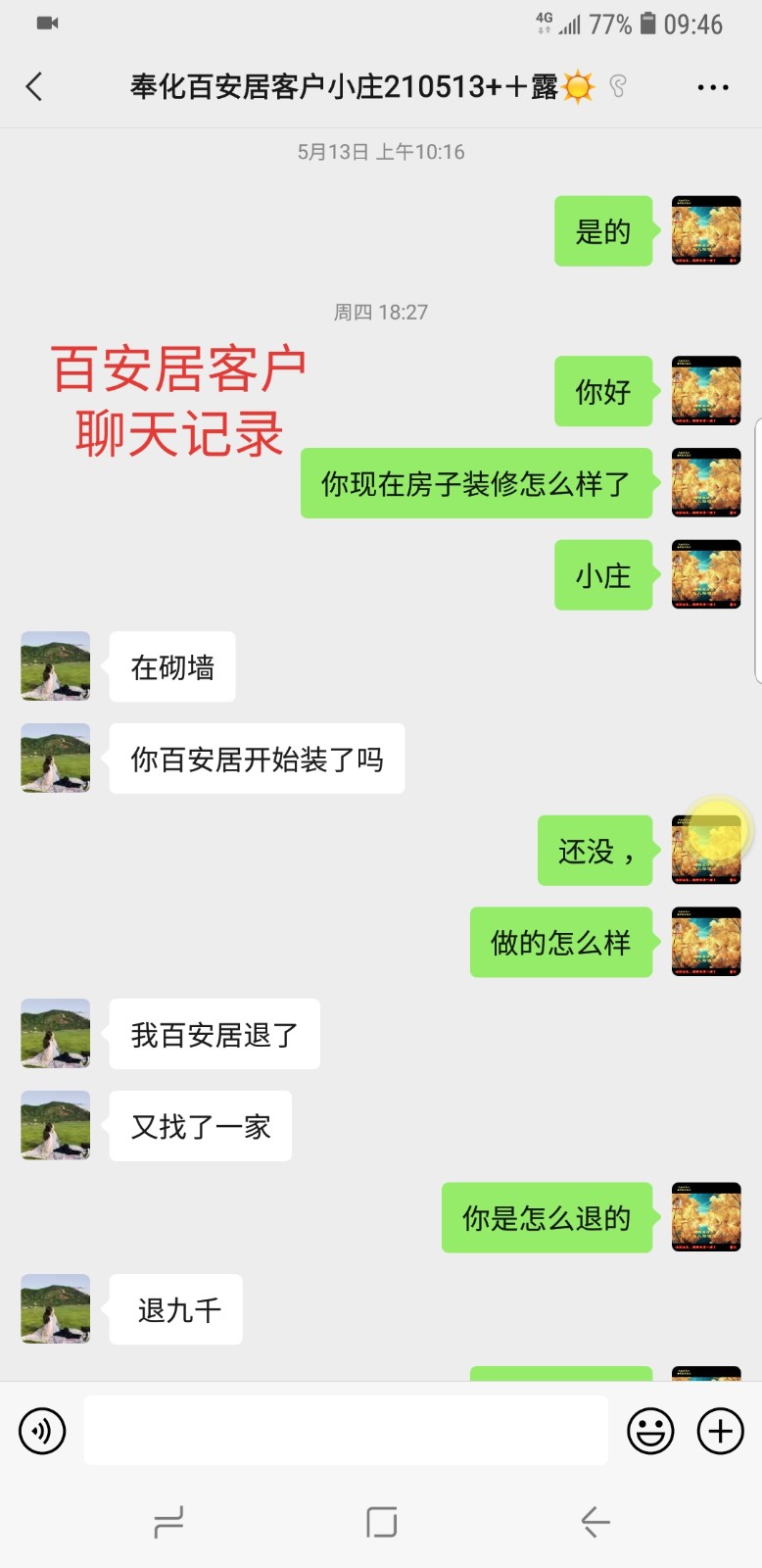Go back to the chat list
762x1568 pixels.
(34, 87)
